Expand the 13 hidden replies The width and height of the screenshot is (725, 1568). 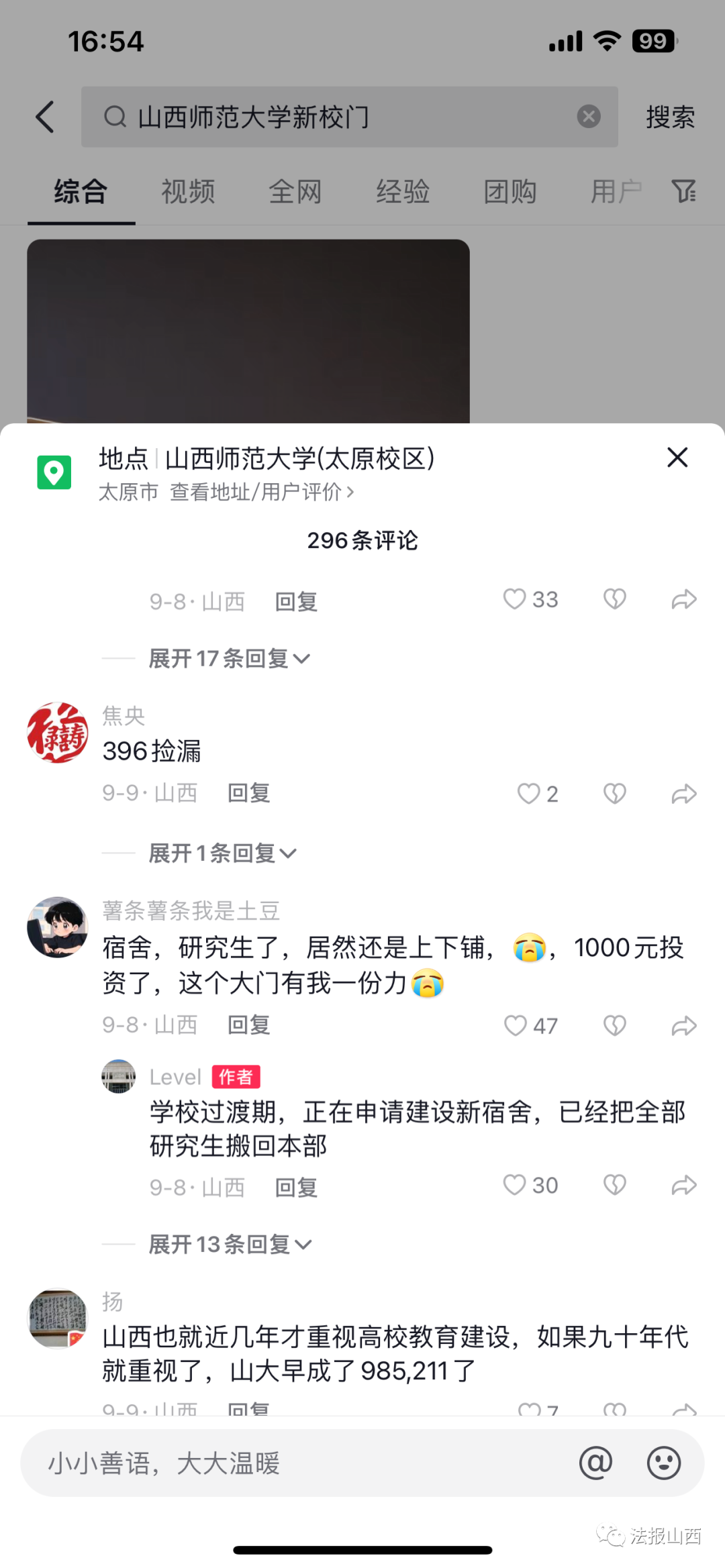(x=230, y=1245)
